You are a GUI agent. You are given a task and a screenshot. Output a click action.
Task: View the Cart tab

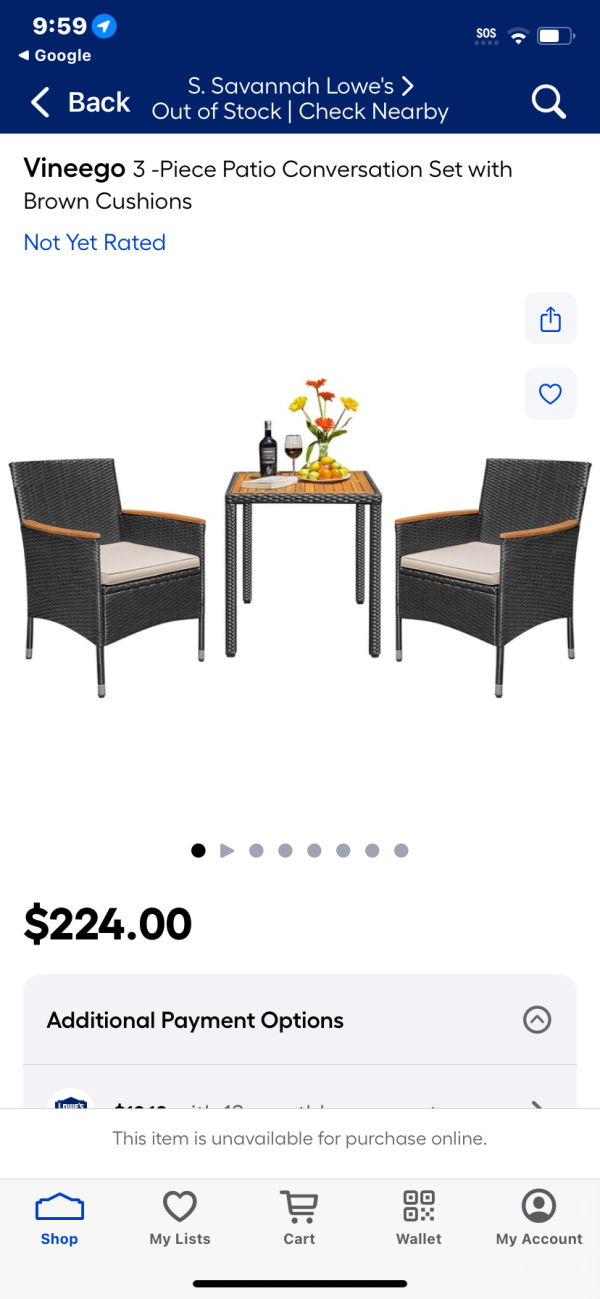[299, 1218]
